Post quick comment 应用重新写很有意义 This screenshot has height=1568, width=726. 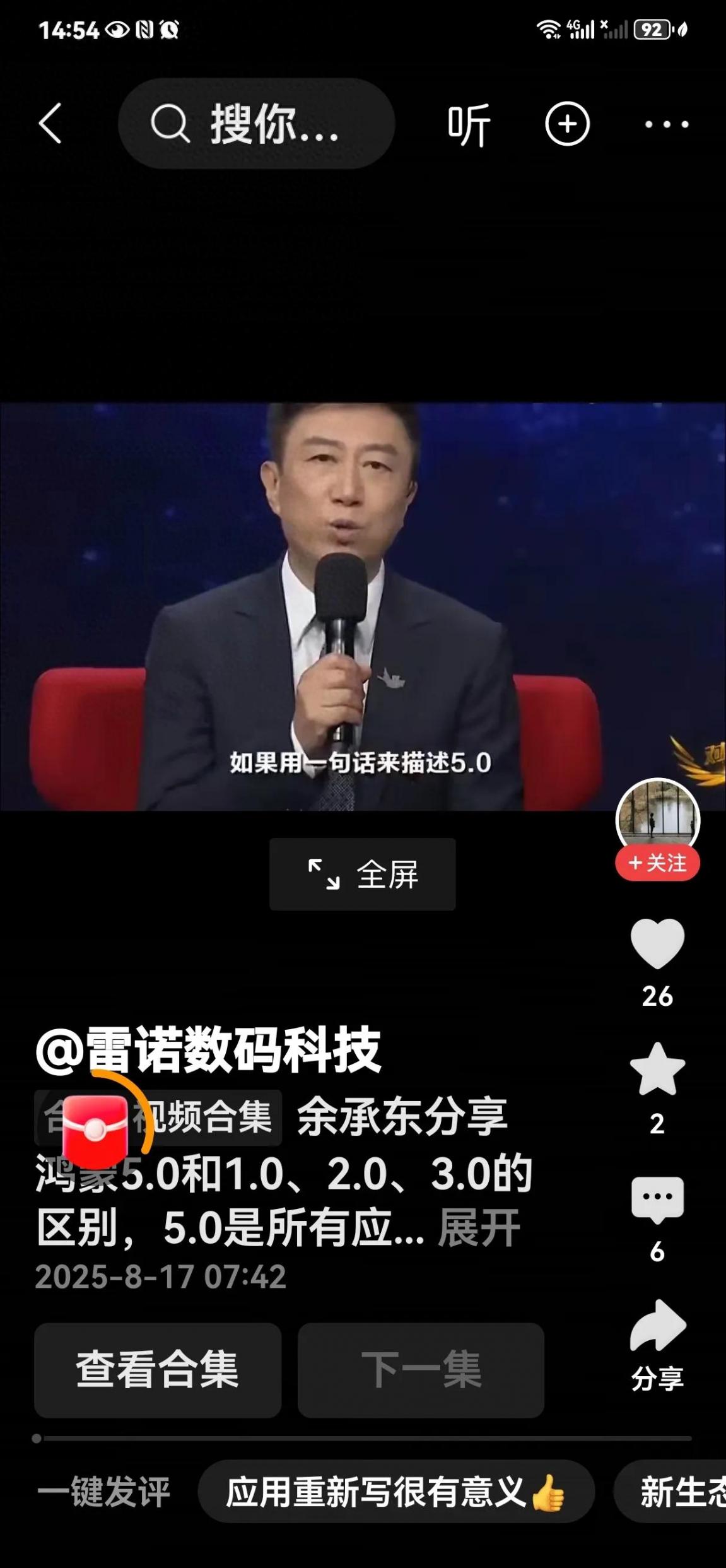(x=395, y=1492)
